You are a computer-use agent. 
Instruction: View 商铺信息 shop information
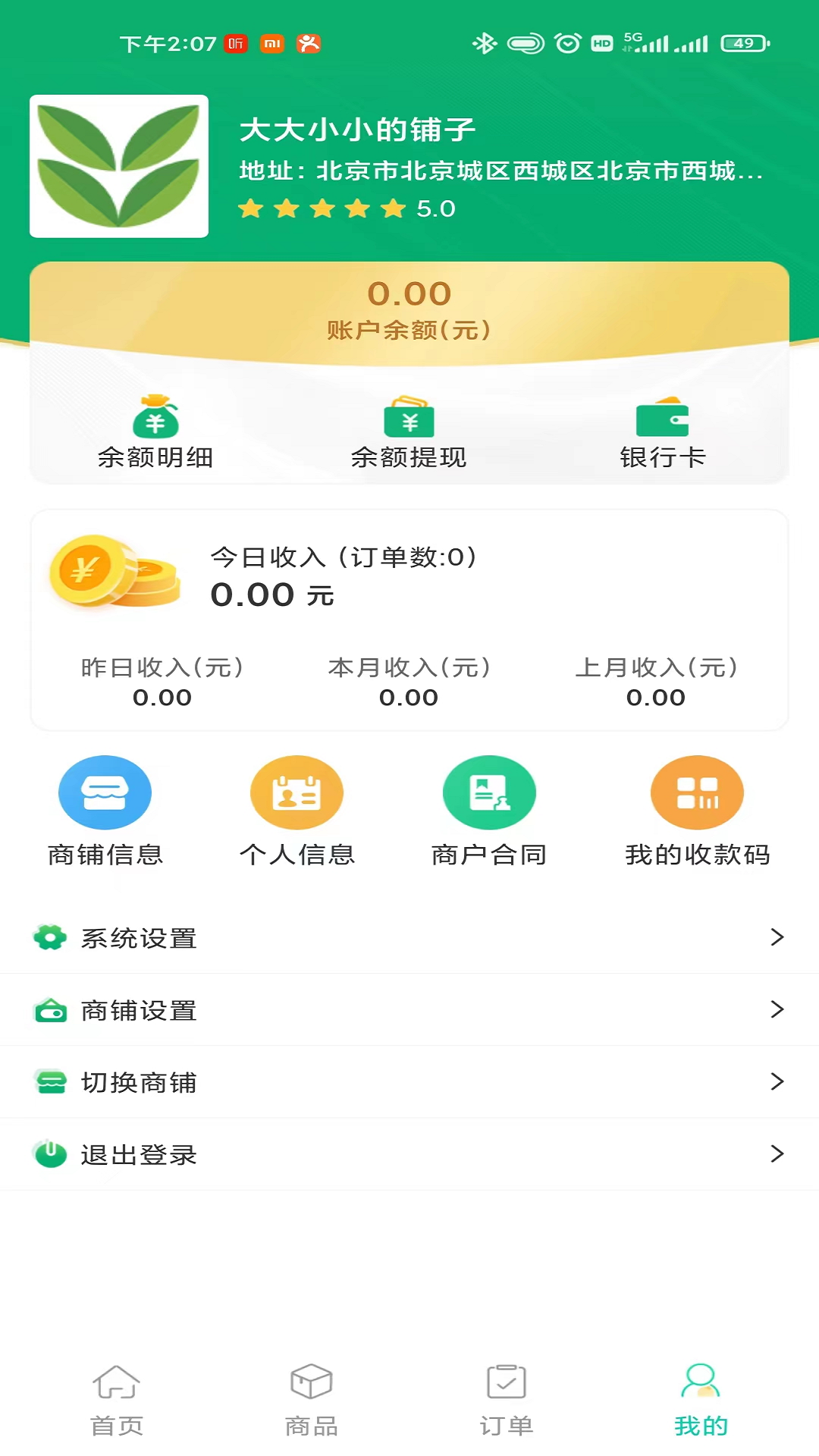(x=105, y=811)
